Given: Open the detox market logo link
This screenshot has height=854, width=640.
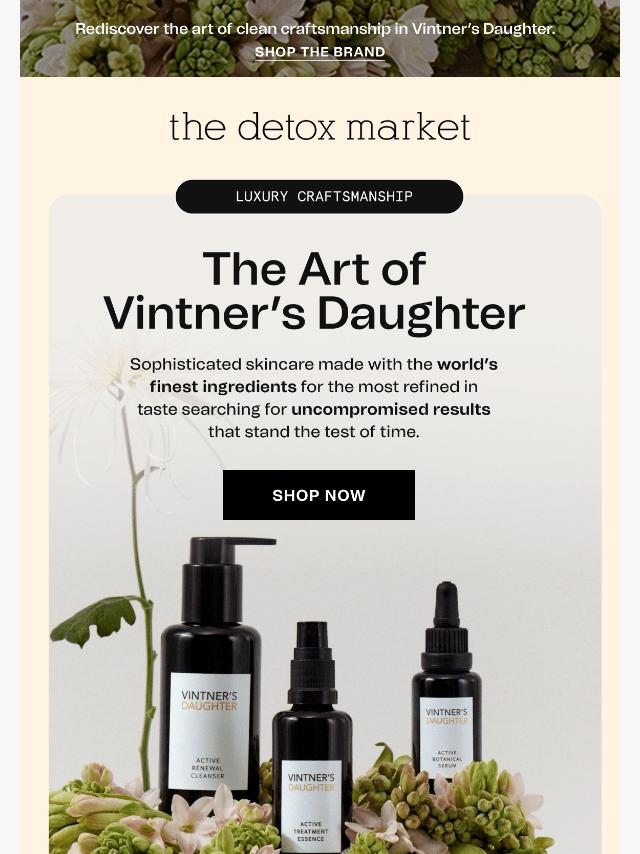Looking at the screenshot, I should (320, 128).
